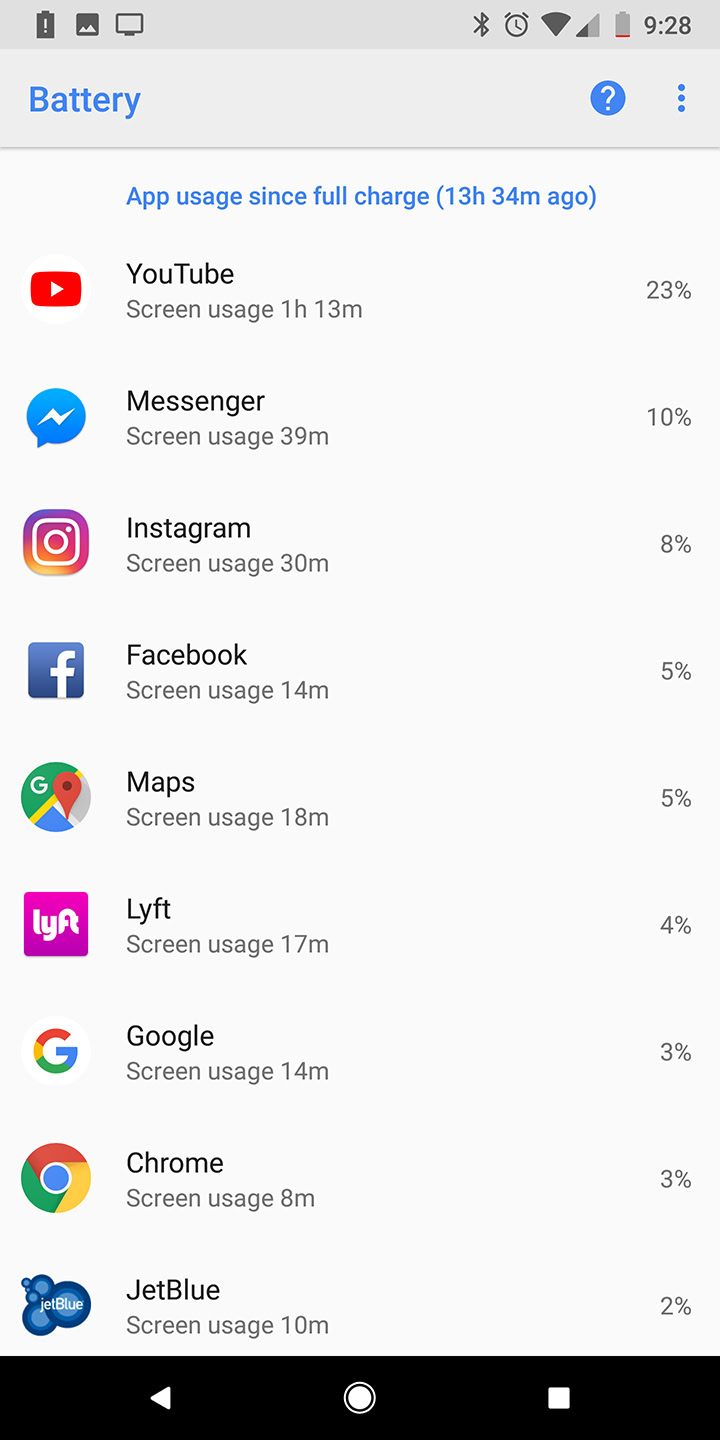Open YouTube battery usage details
720x1440 pixels.
click(x=360, y=290)
